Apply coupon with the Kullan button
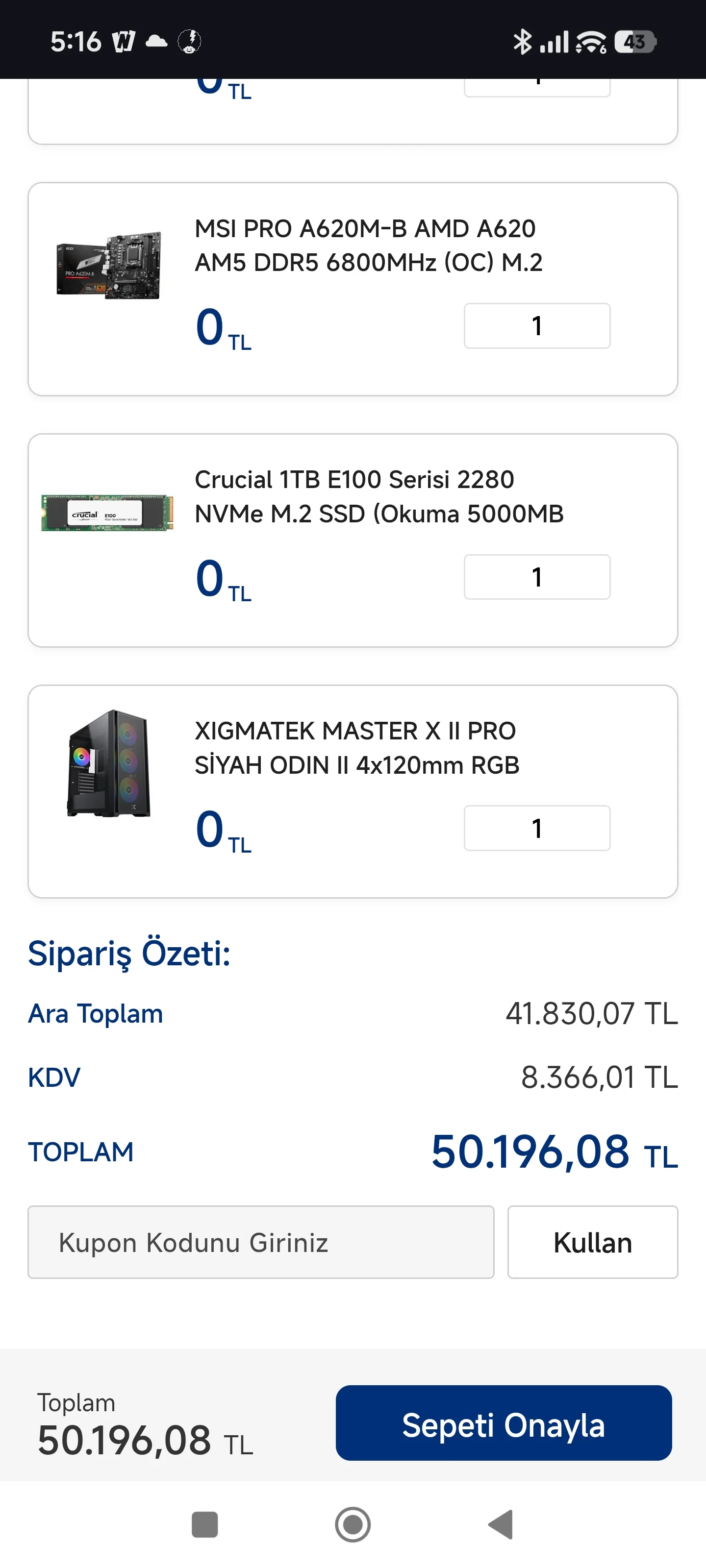 592,1242
